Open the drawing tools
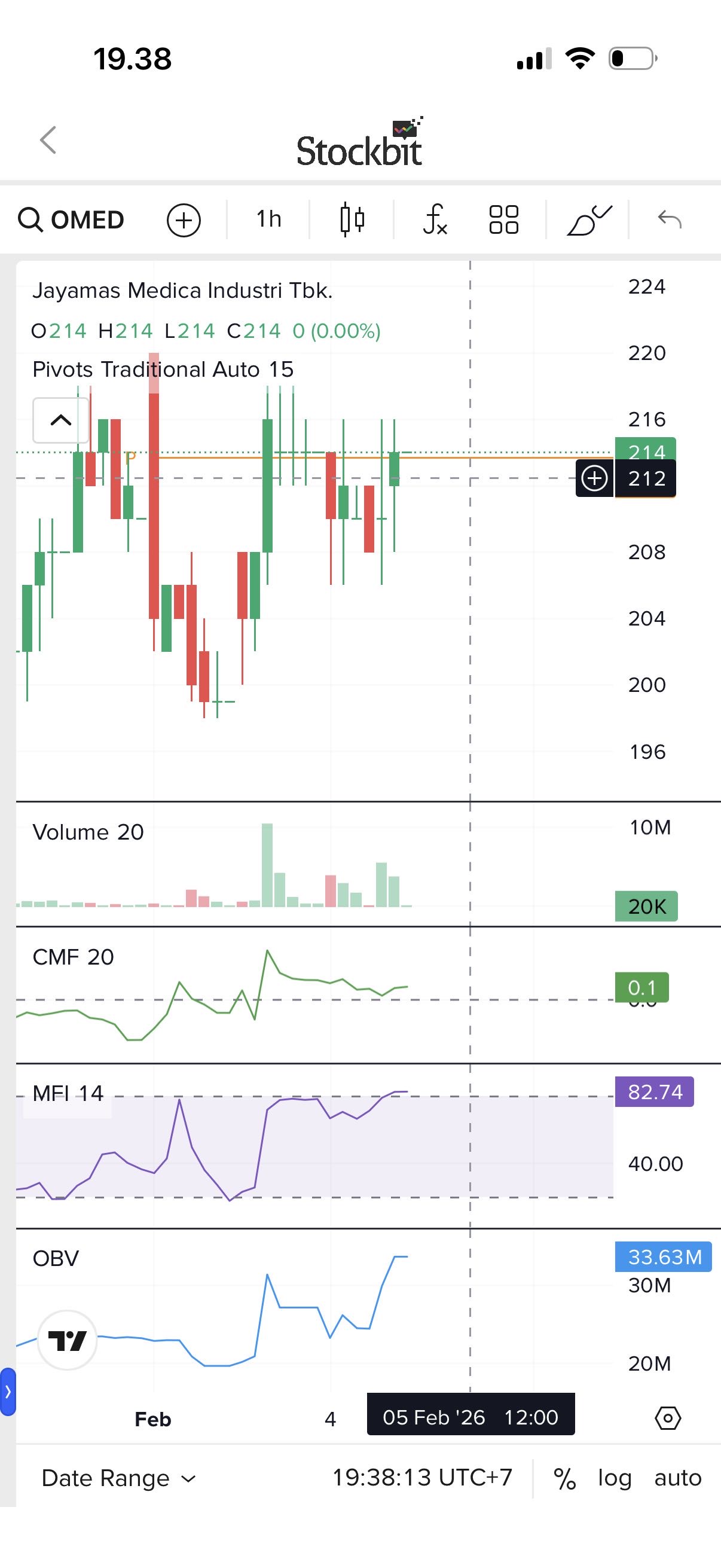The width and height of the screenshot is (721, 1568). point(588,219)
